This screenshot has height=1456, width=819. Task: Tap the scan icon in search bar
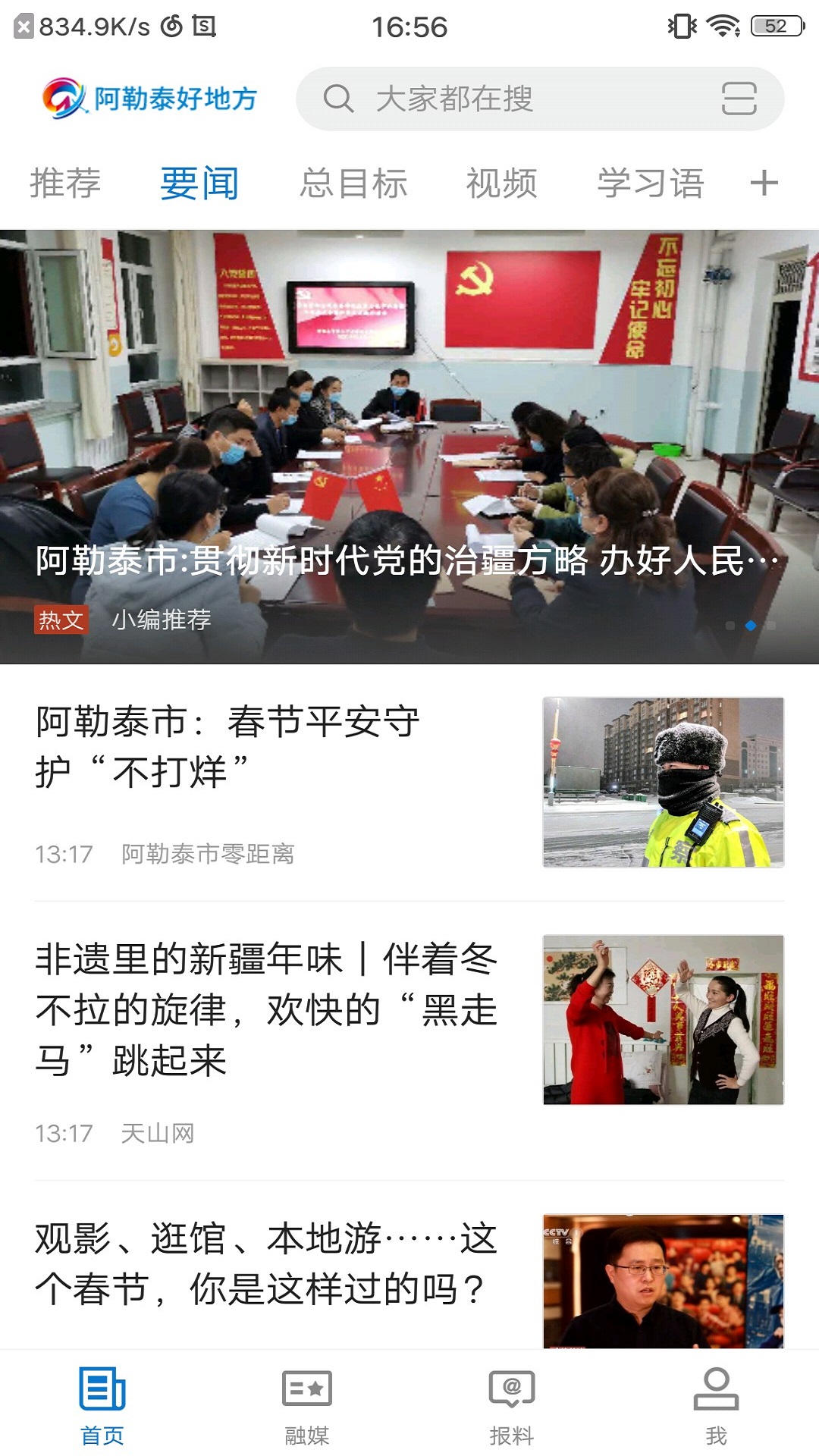tap(739, 99)
